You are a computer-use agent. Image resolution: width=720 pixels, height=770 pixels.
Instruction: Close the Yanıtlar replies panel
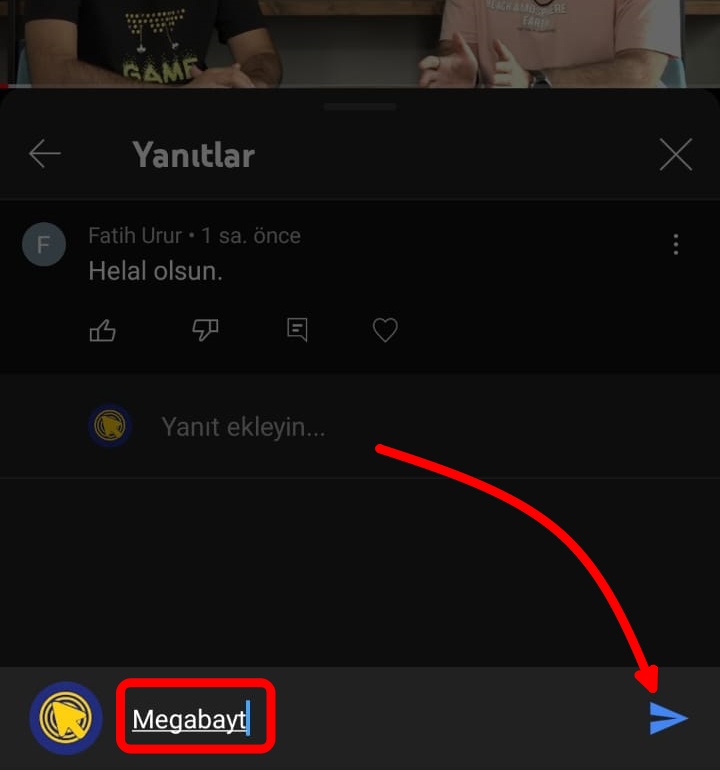[676, 155]
